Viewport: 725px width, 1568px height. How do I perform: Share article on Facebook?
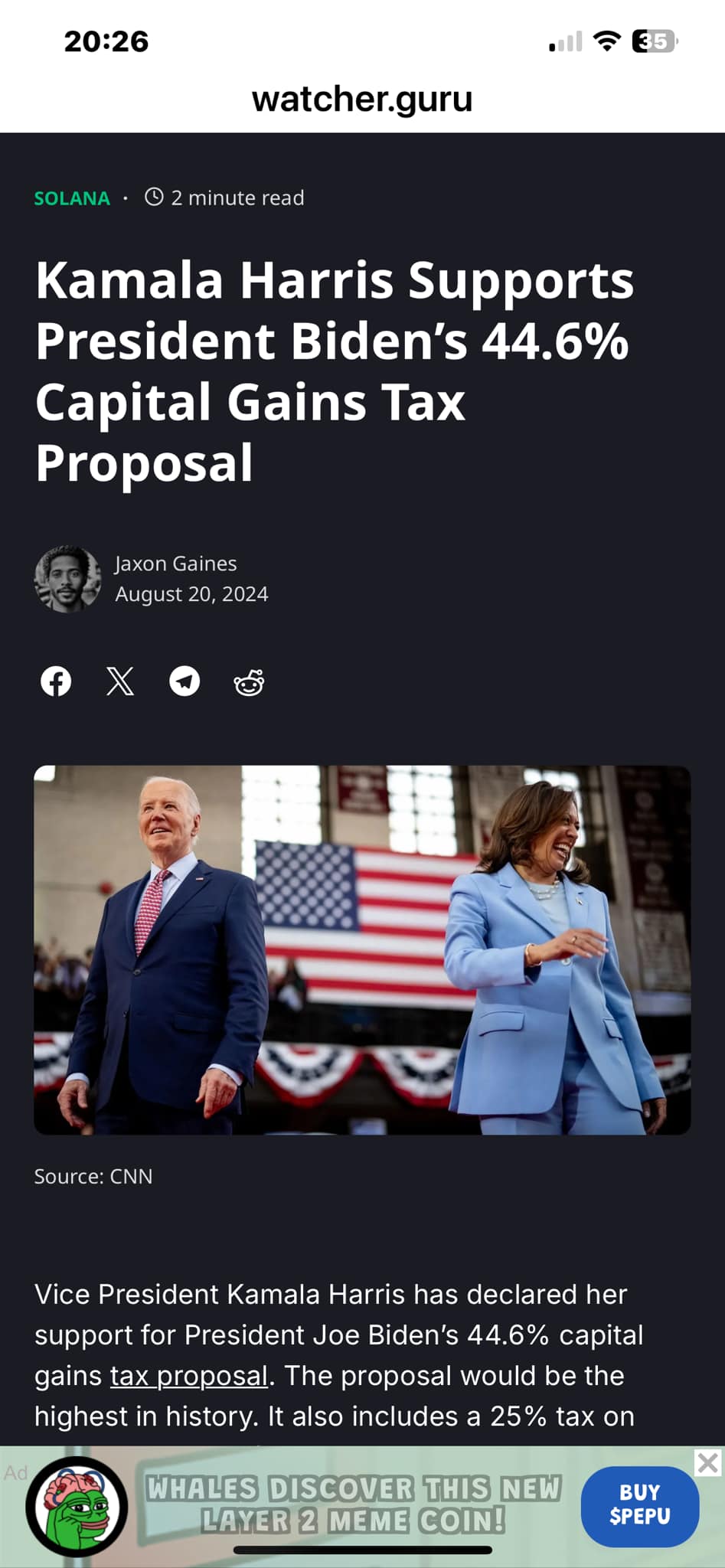coord(56,681)
